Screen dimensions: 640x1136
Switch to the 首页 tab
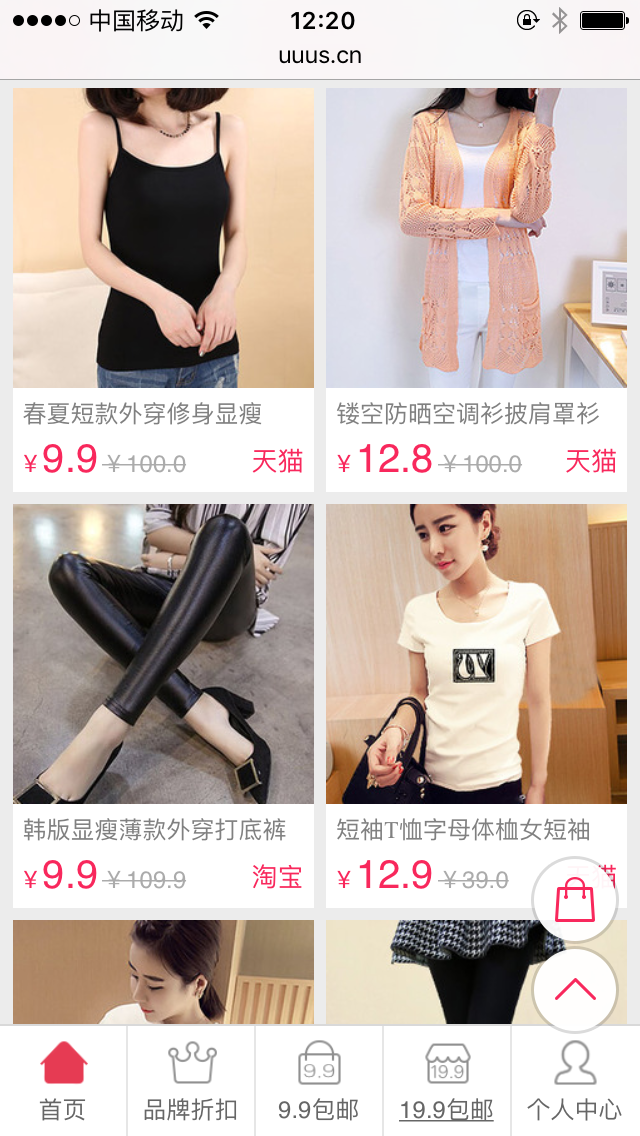[x=63, y=1080]
